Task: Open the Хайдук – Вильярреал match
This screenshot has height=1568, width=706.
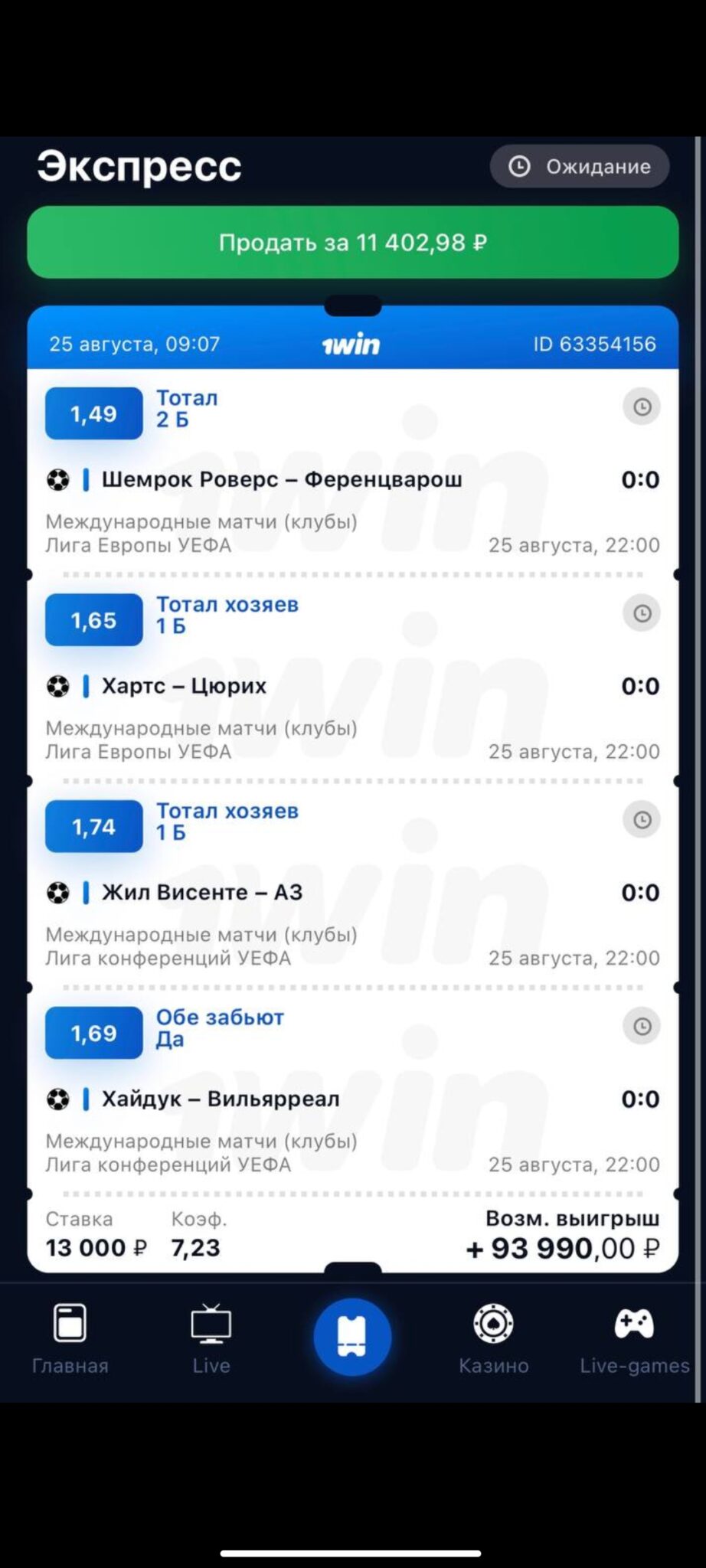Action: click(x=221, y=1099)
